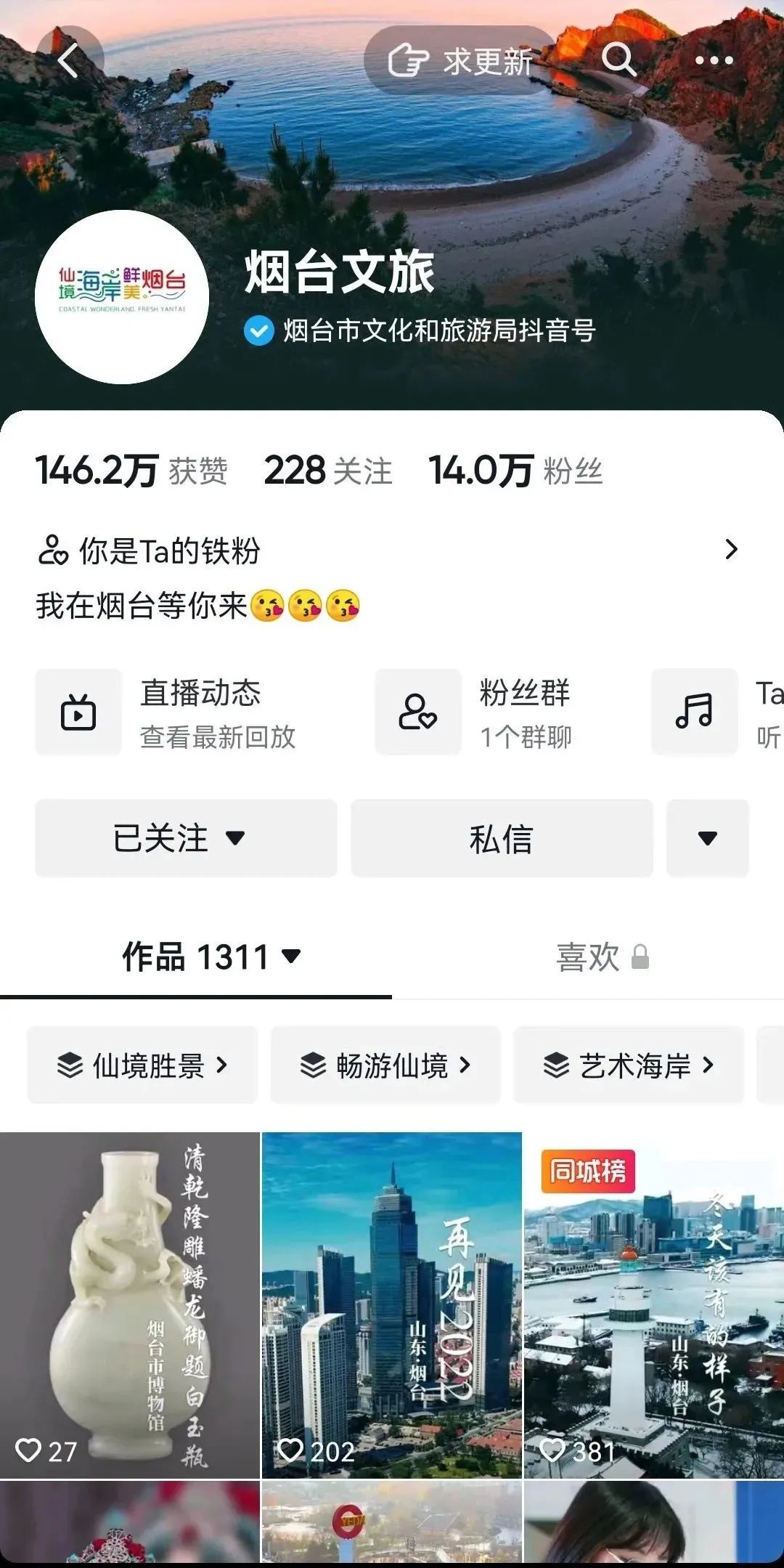Select the 作品 1311 tab
The height and width of the screenshot is (1568, 784).
click(211, 956)
